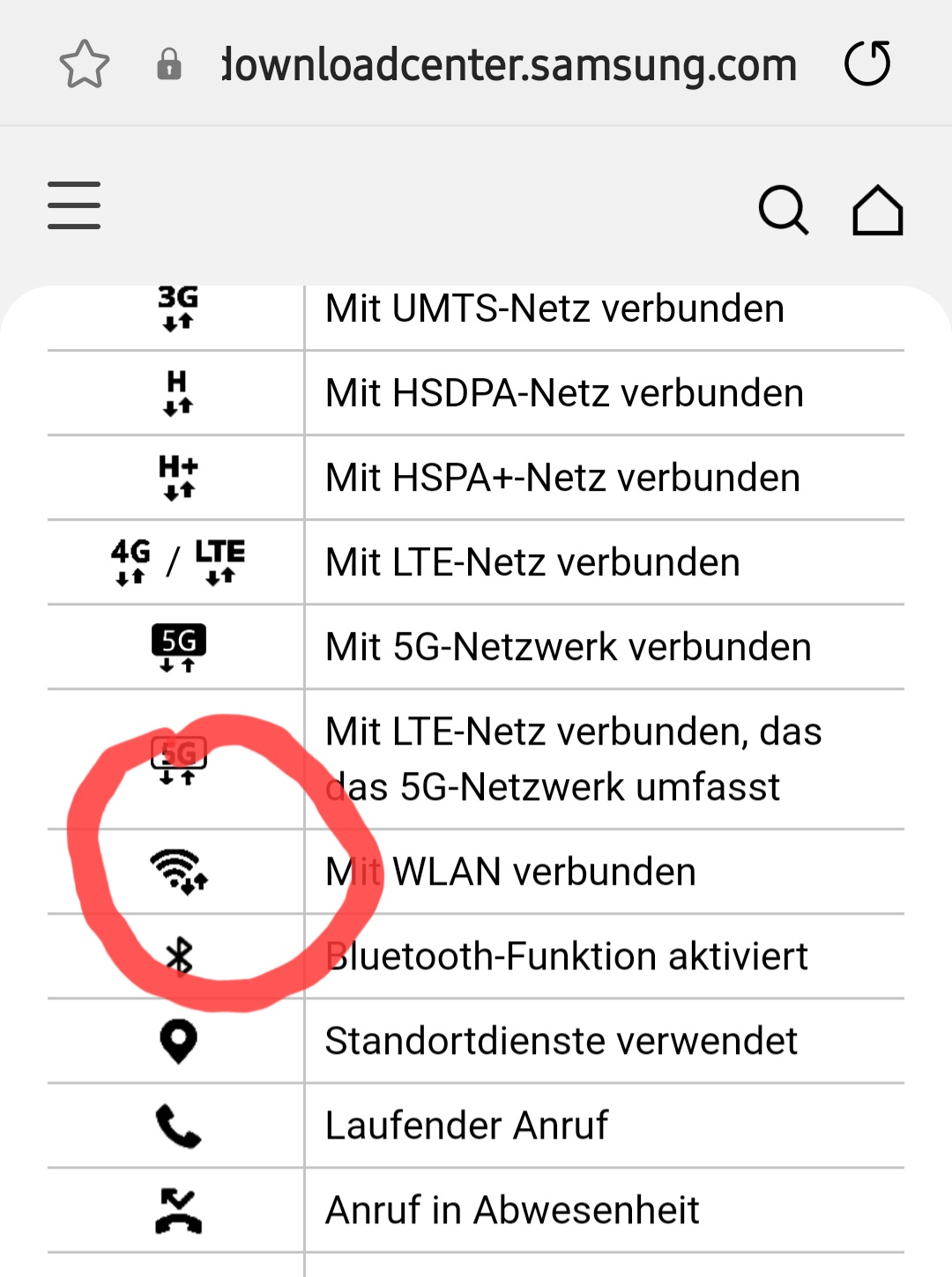Image resolution: width=952 pixels, height=1277 pixels.
Task: Click the Bluetooth activated icon
Action: [x=179, y=955]
